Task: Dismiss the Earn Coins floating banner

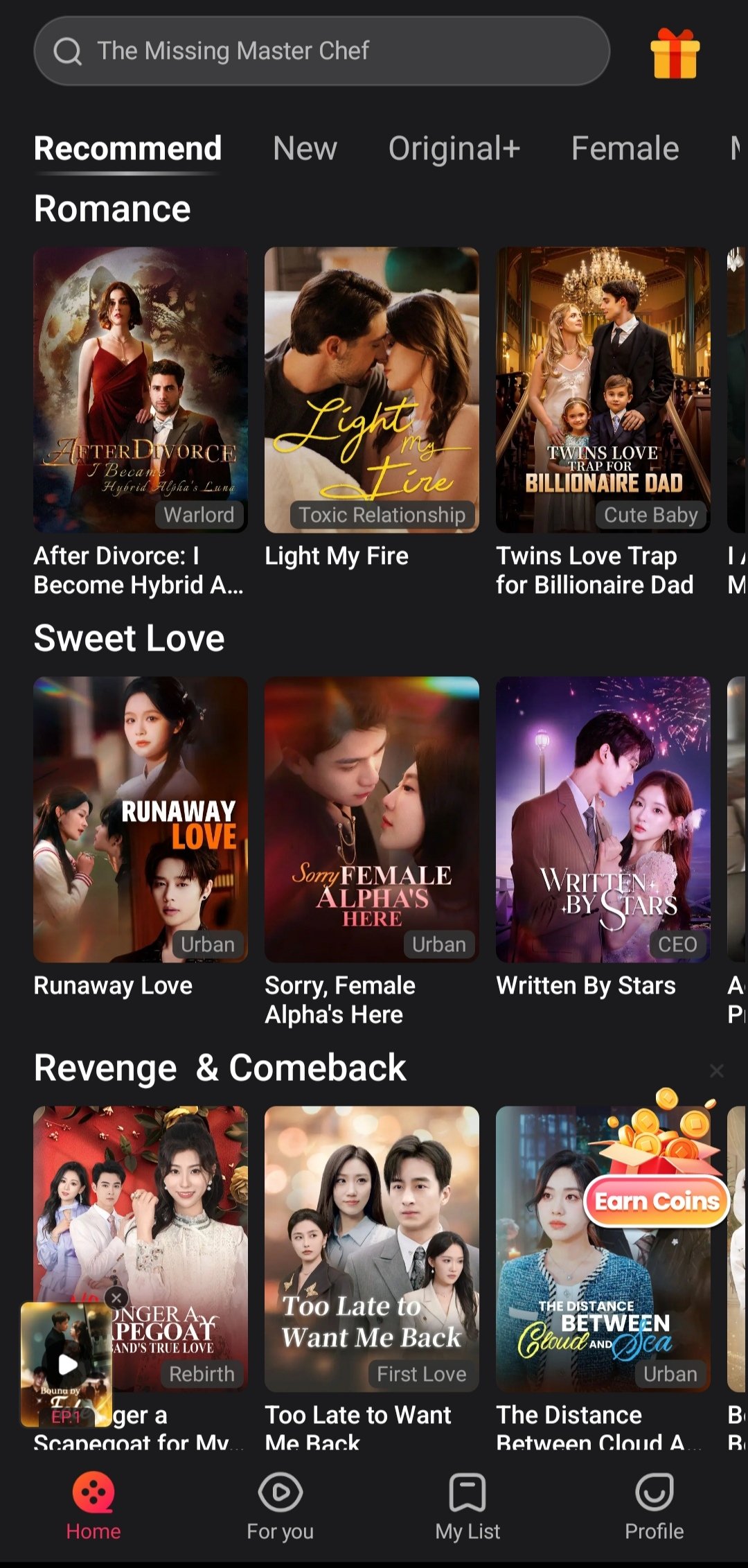Action: click(x=717, y=1071)
